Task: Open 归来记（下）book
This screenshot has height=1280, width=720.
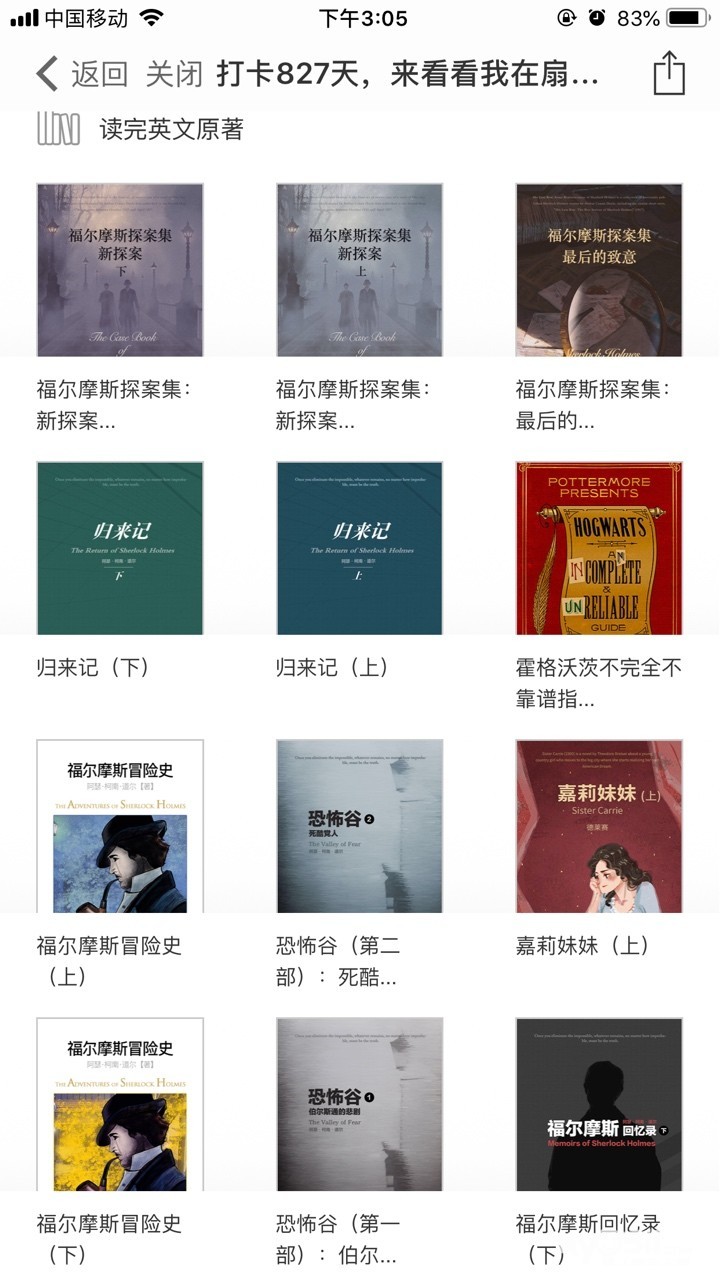Action: coord(120,548)
